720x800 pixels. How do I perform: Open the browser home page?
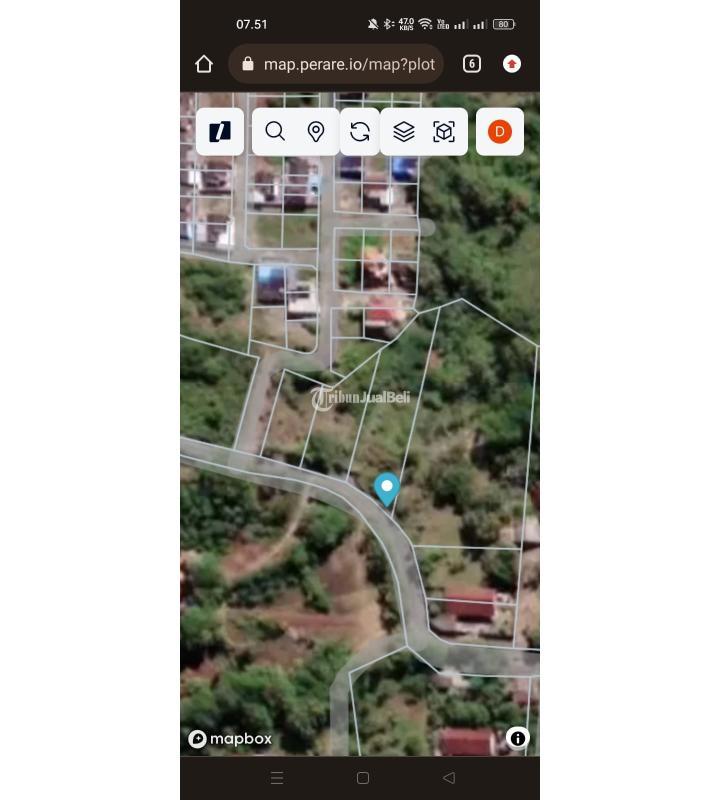tap(204, 64)
